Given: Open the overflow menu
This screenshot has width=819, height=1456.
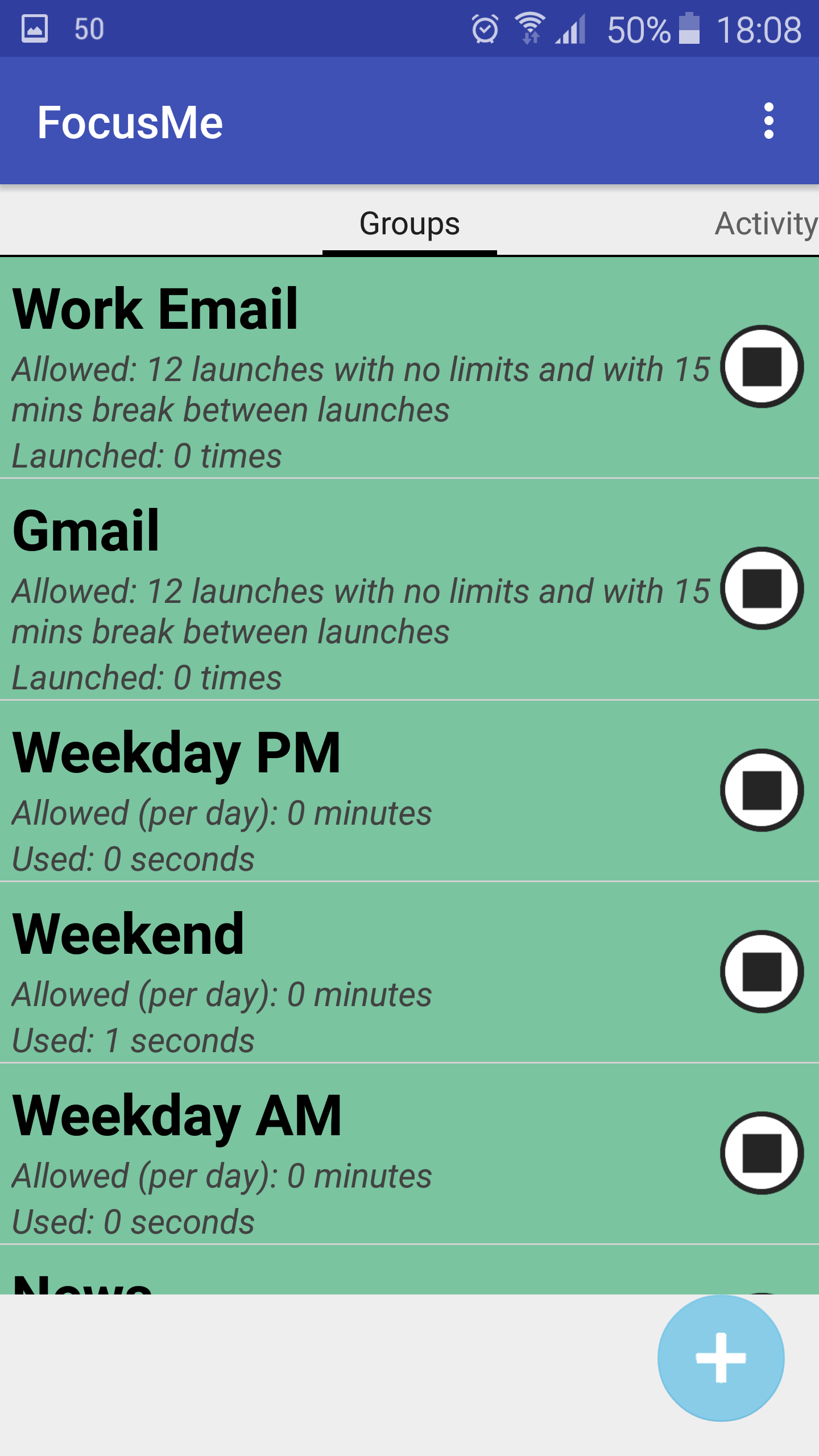Looking at the screenshot, I should coord(768,121).
